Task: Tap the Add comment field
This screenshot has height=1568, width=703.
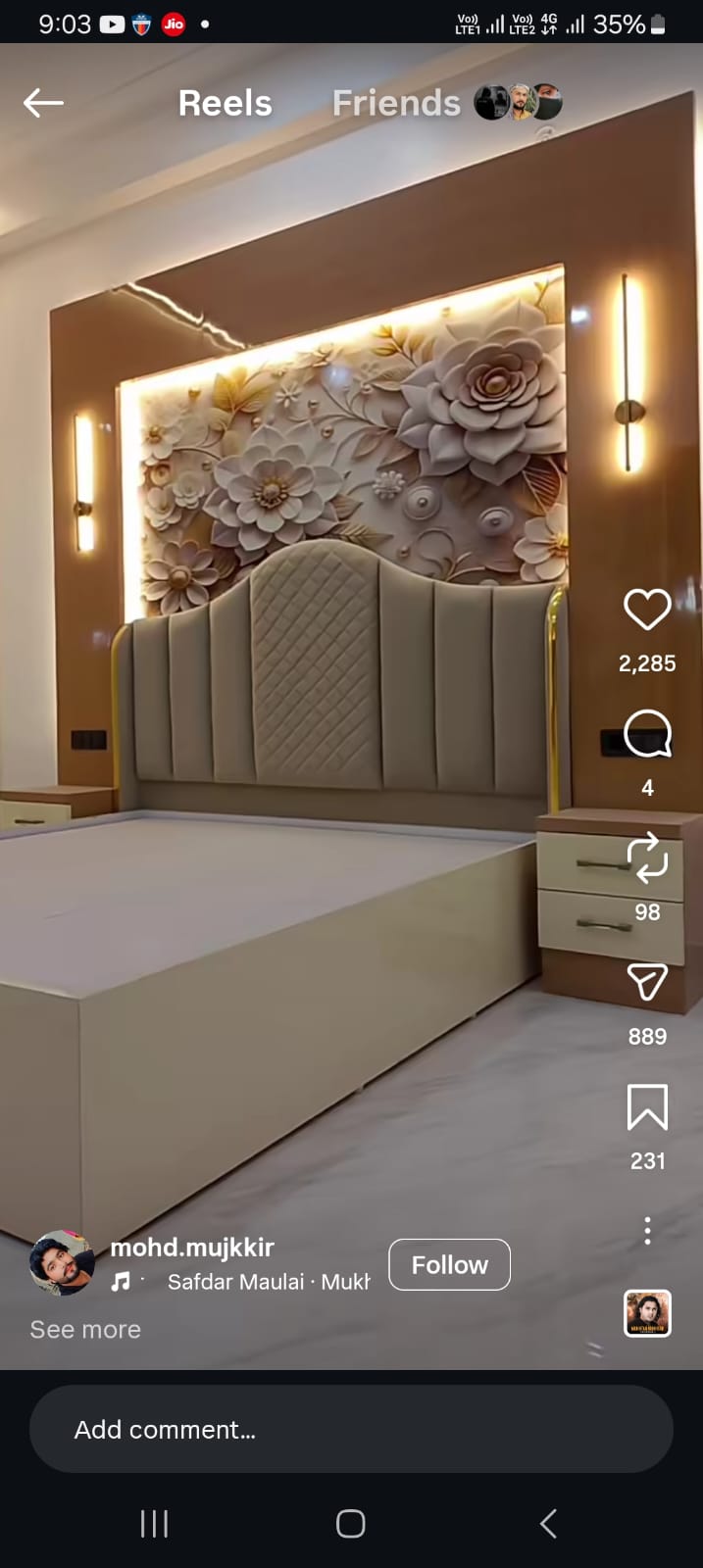Action: click(351, 1429)
